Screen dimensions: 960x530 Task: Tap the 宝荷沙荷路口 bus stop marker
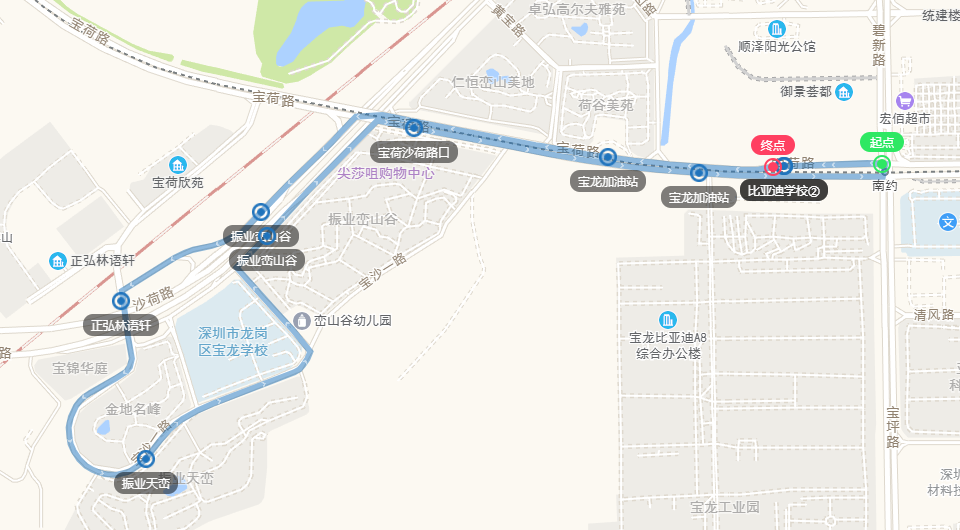pos(413,127)
